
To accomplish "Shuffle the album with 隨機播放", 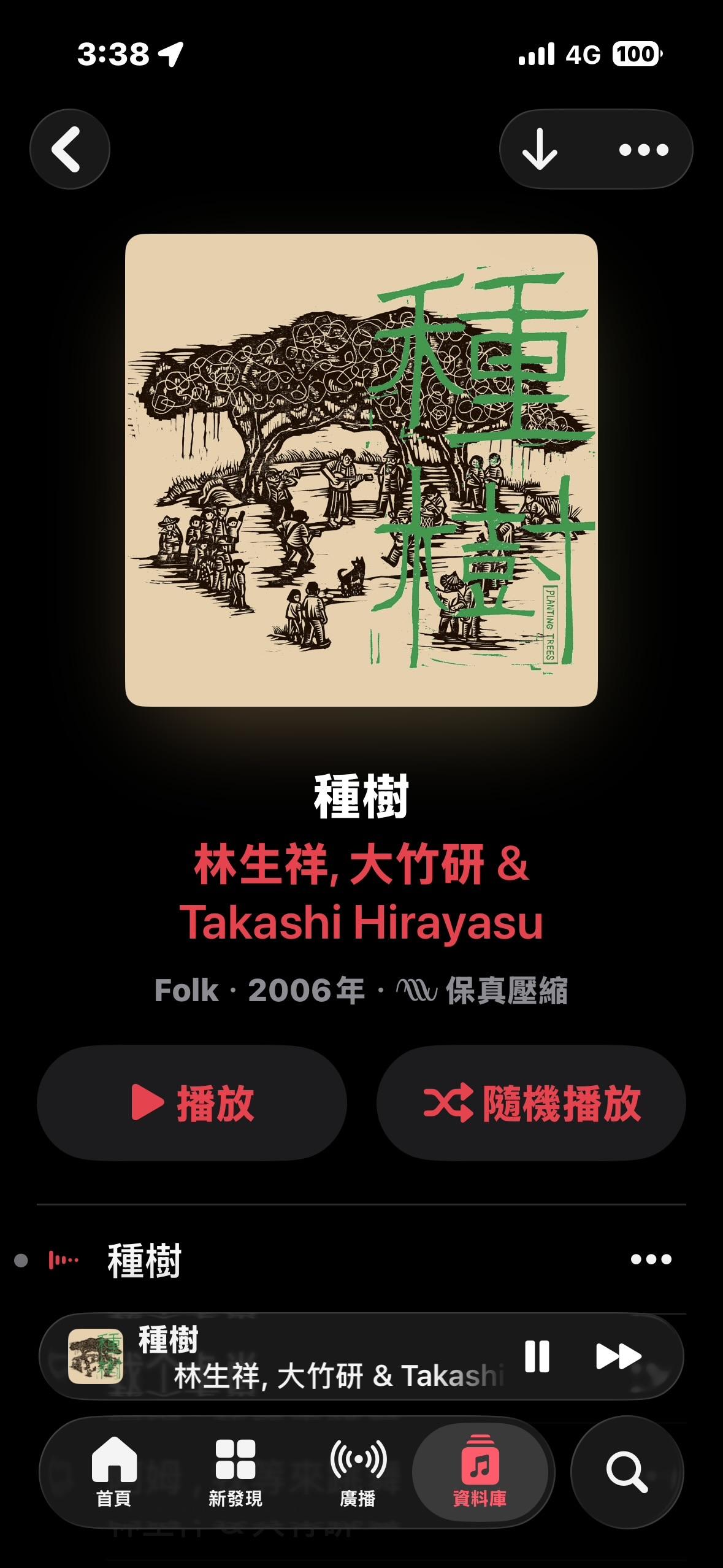I will [531, 1103].
